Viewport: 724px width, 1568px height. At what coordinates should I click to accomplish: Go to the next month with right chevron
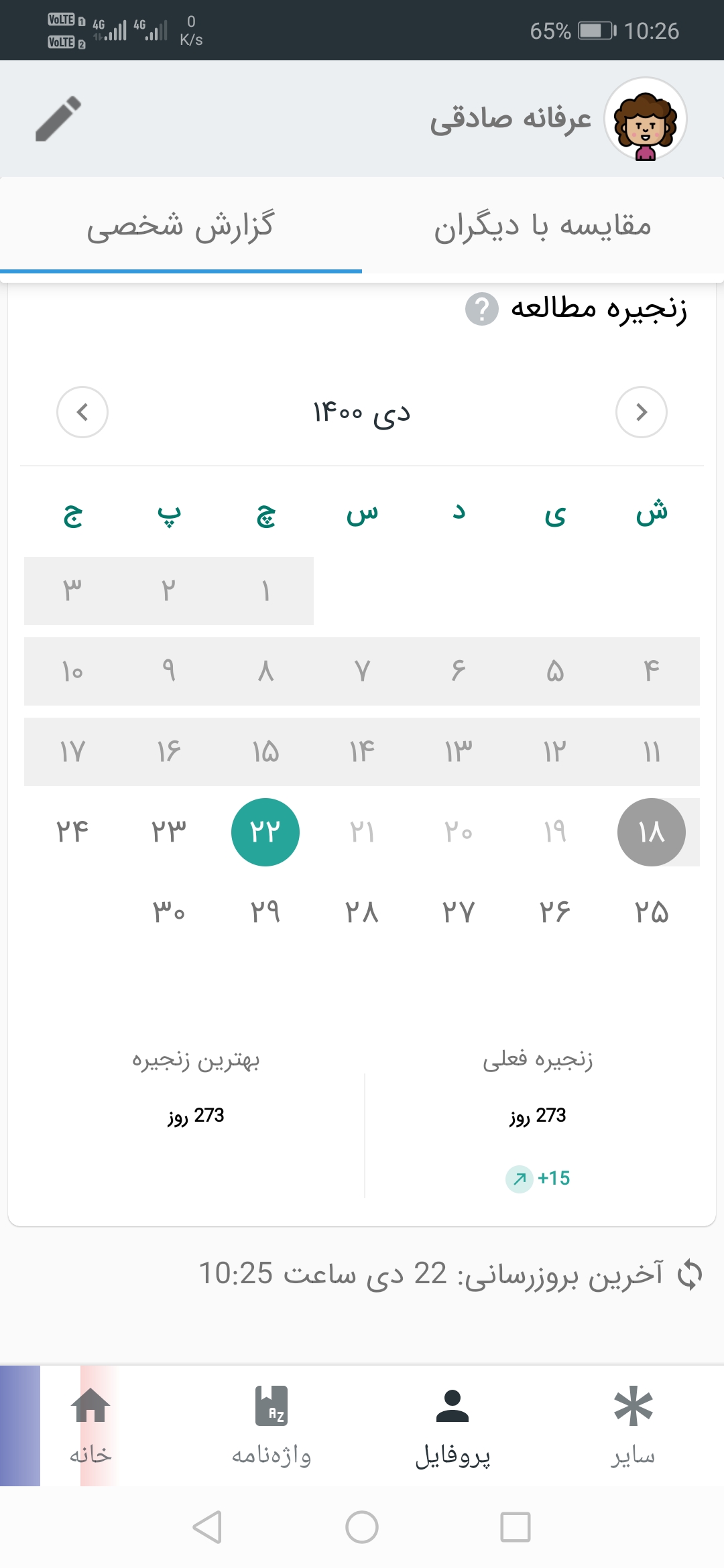click(x=642, y=412)
